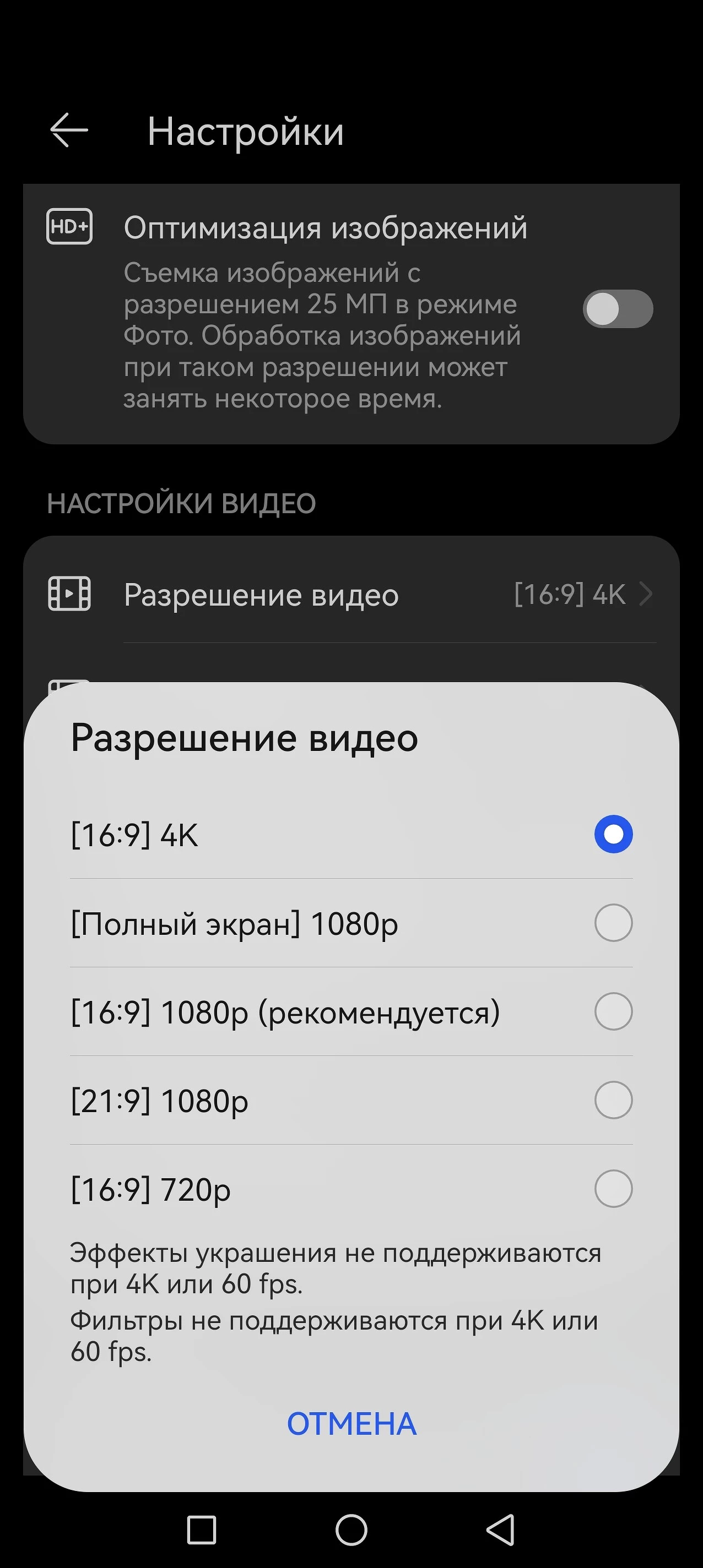Tap ОТМЕНА to dismiss the dialog
Viewport: 703px width, 1568px height.
[x=351, y=1424]
